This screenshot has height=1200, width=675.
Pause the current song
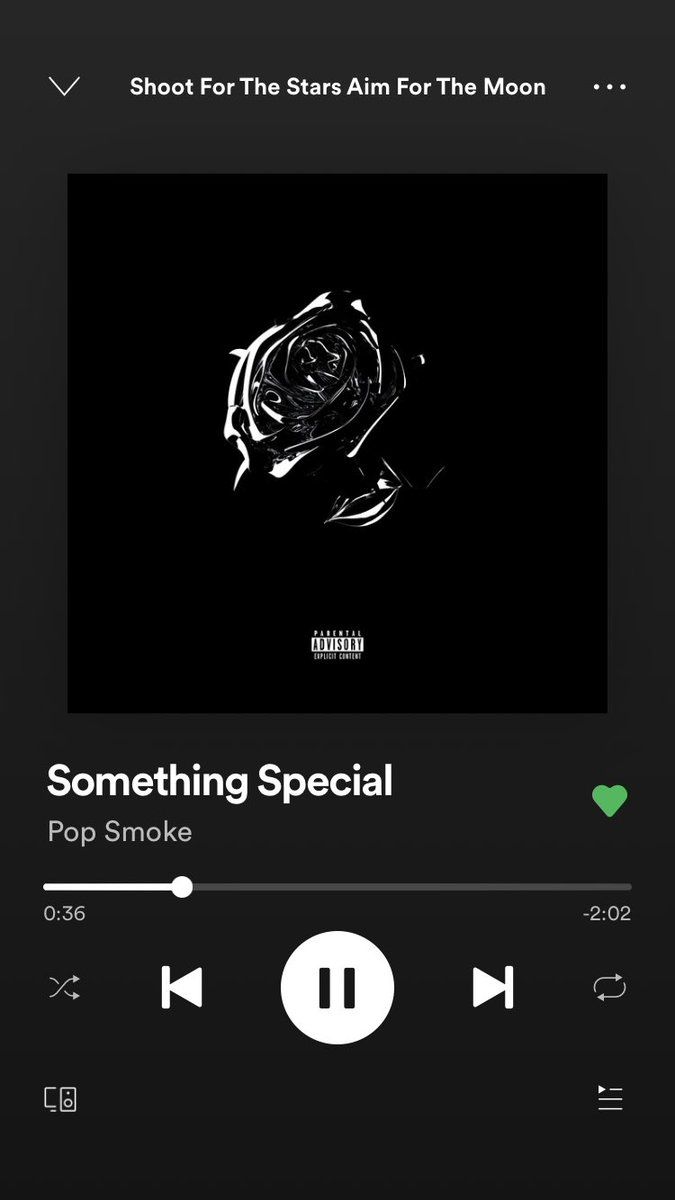tap(337, 988)
